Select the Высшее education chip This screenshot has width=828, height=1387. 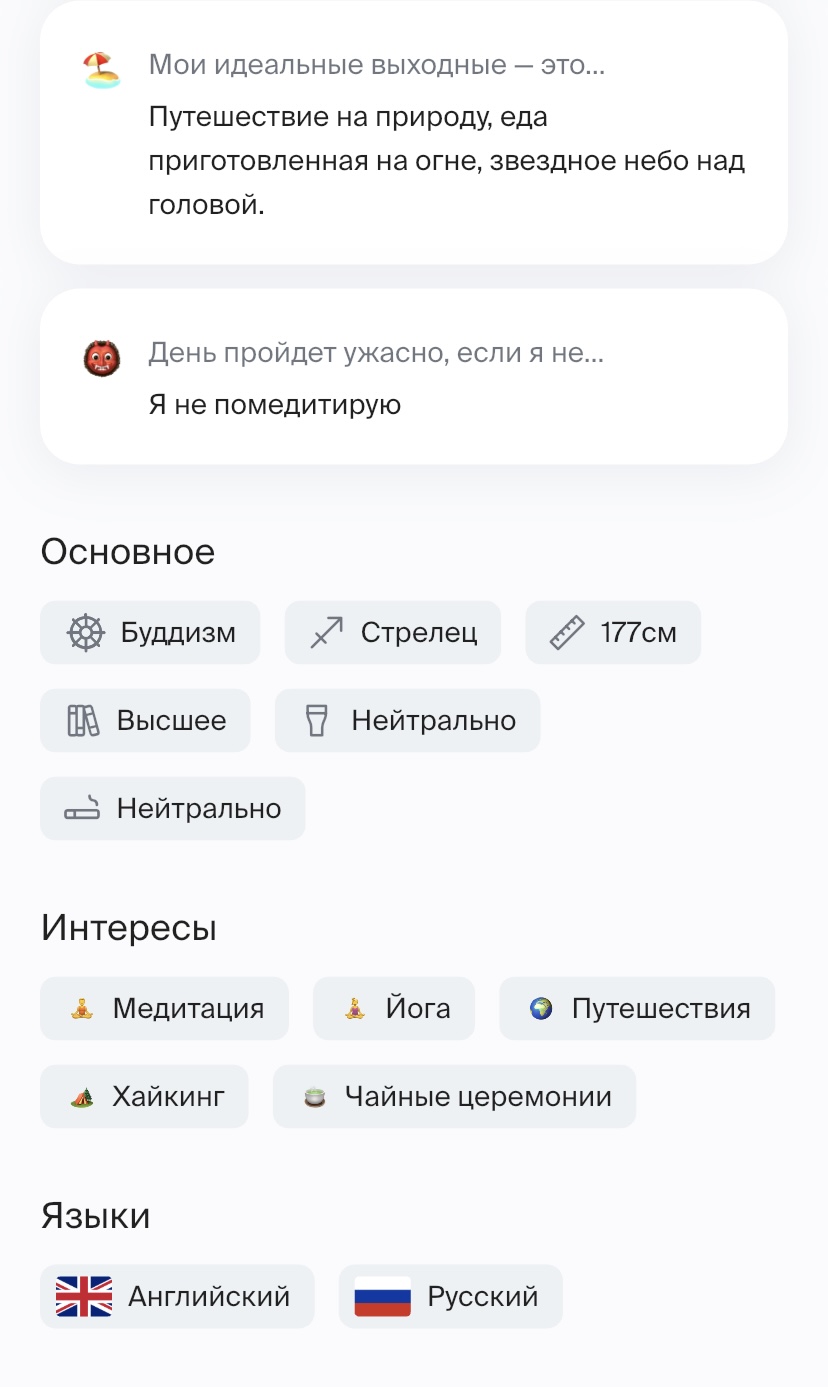145,721
